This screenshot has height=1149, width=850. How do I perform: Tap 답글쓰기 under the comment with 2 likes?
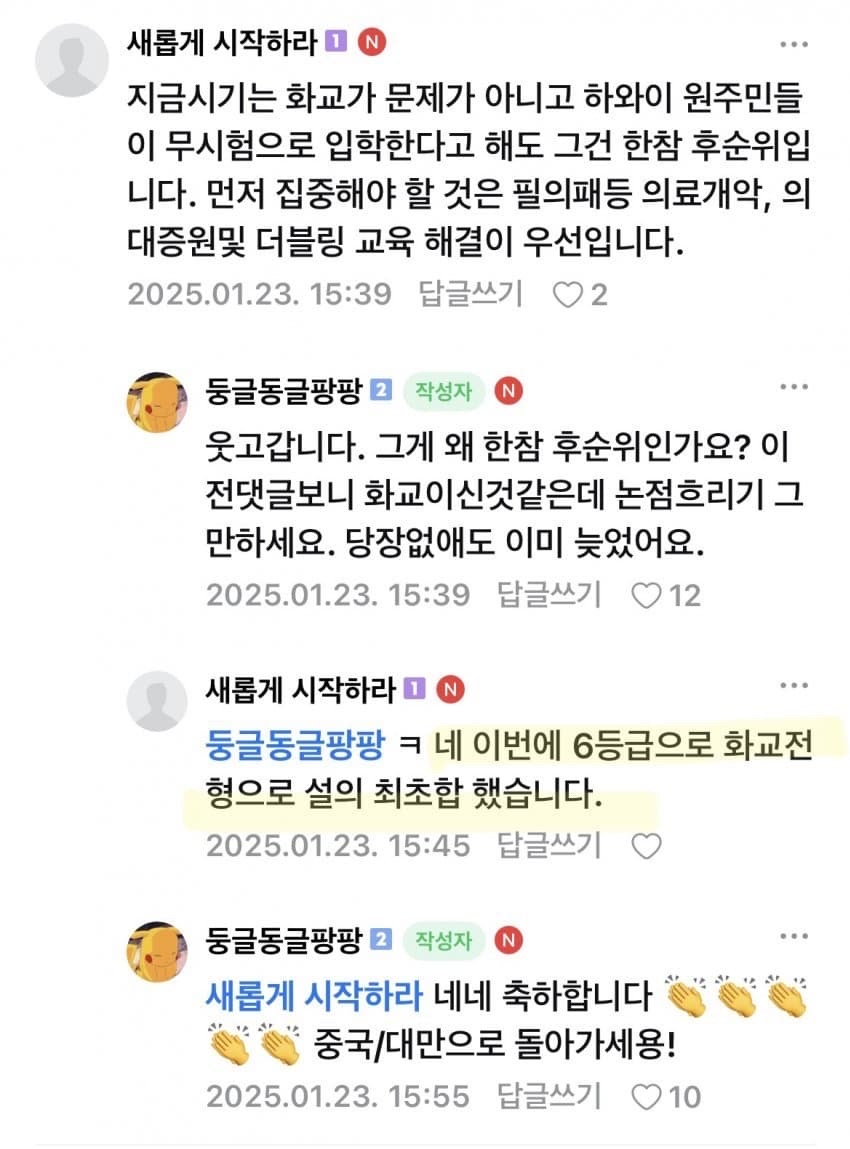(471, 294)
